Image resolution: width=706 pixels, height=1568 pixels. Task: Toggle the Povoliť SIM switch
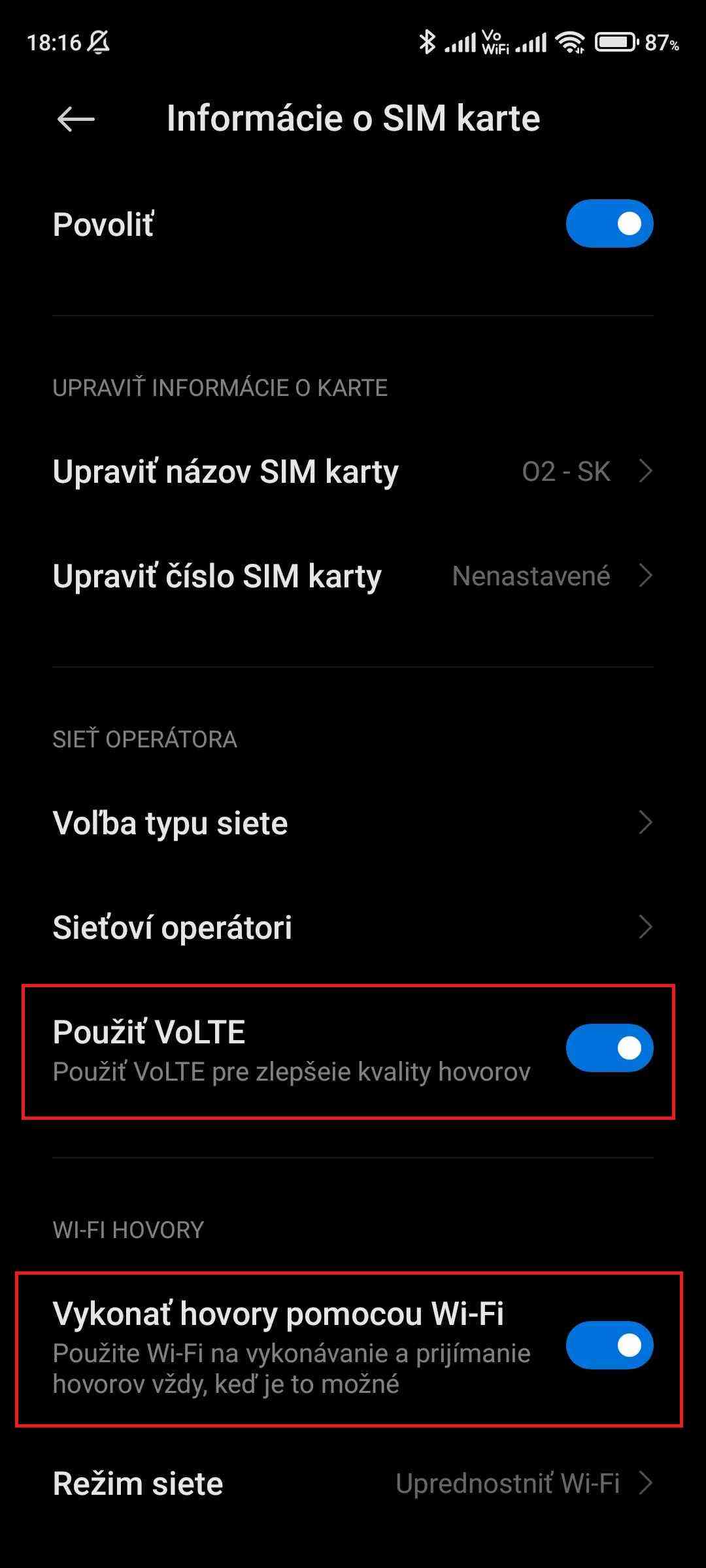tap(609, 224)
